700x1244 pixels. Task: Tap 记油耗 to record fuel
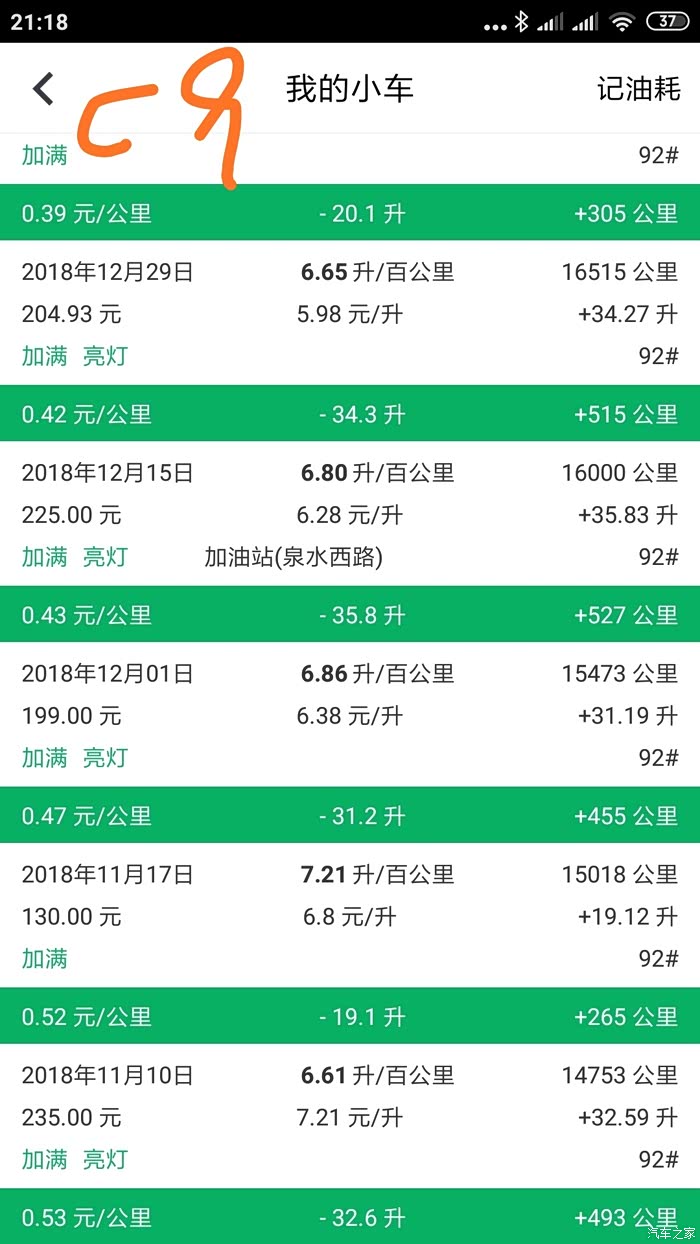(x=638, y=89)
